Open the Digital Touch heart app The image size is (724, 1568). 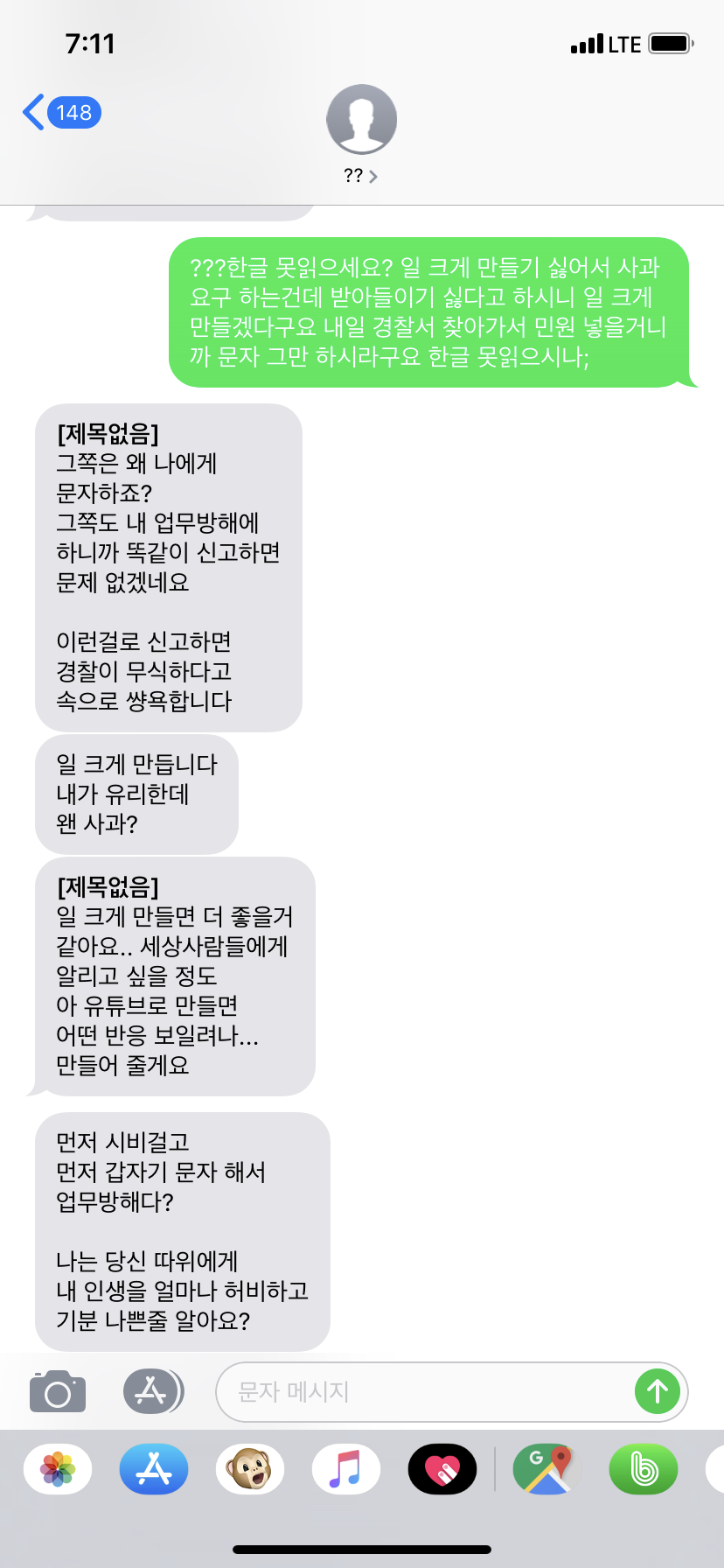point(442,1468)
